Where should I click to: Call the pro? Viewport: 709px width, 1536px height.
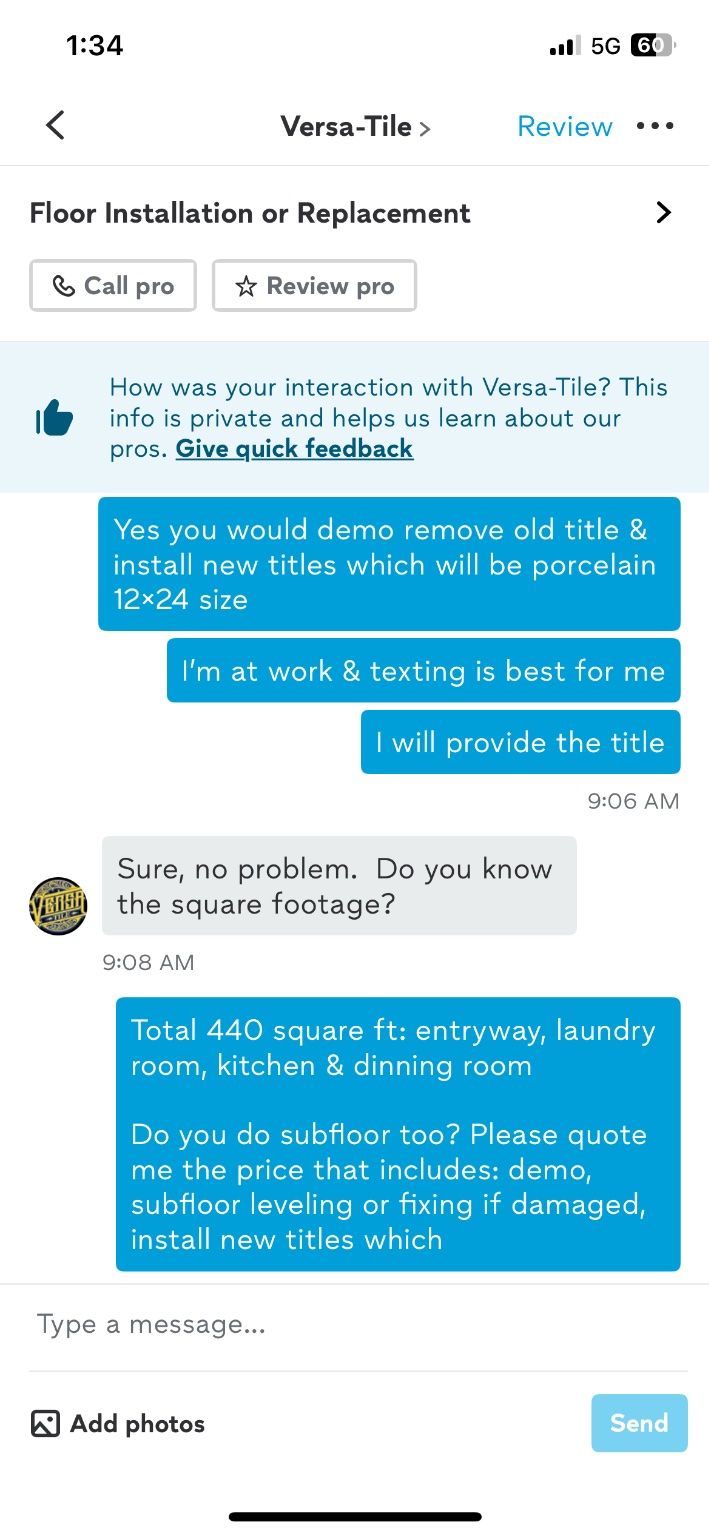(x=113, y=286)
